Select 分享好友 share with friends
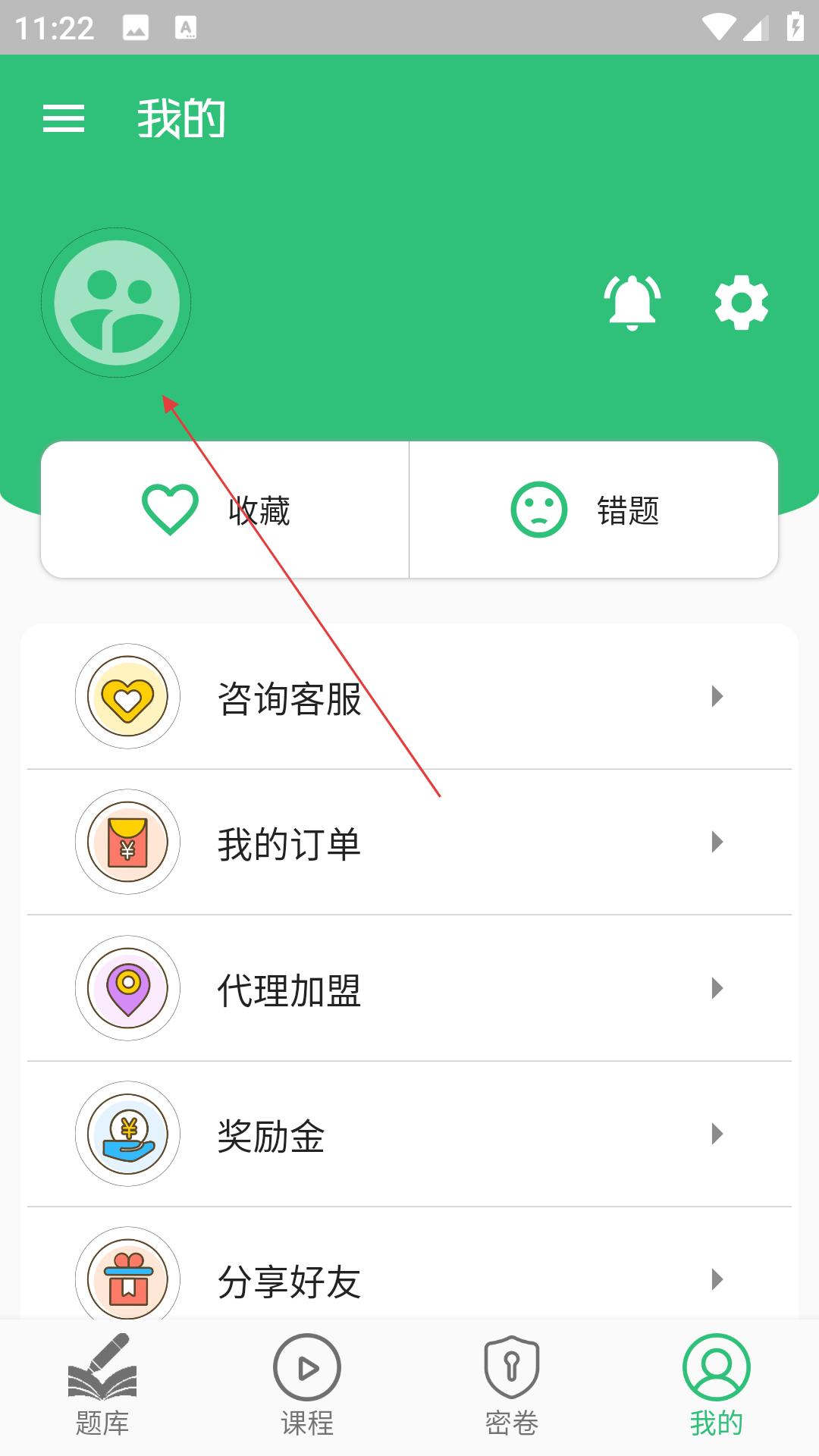The image size is (819, 1456). [x=409, y=1279]
